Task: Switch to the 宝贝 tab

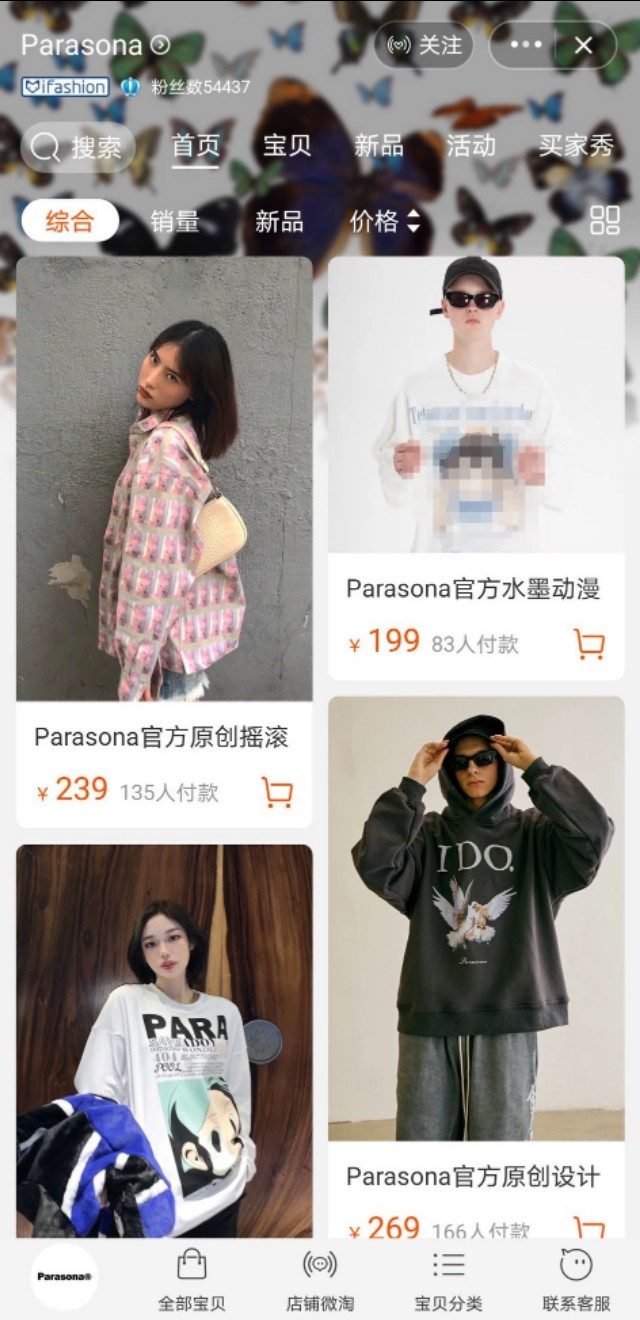Action: [x=287, y=146]
